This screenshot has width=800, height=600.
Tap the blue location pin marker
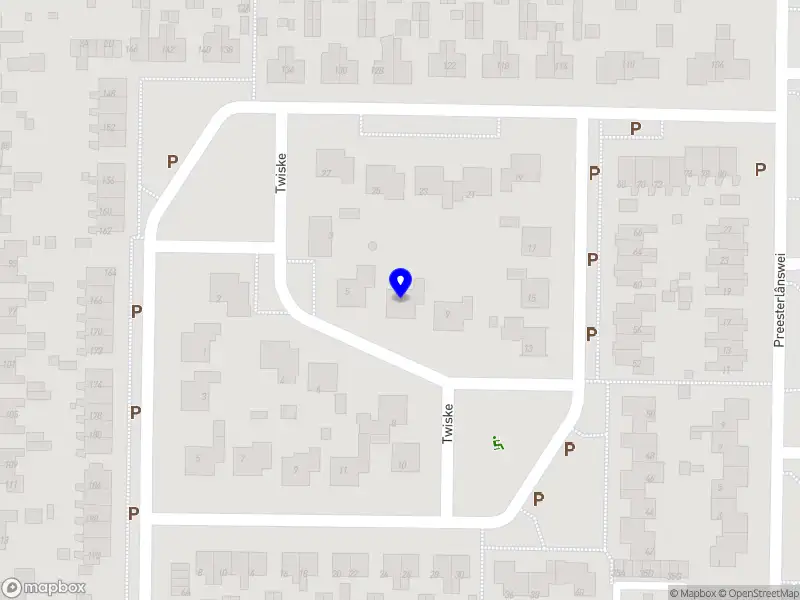point(401,282)
